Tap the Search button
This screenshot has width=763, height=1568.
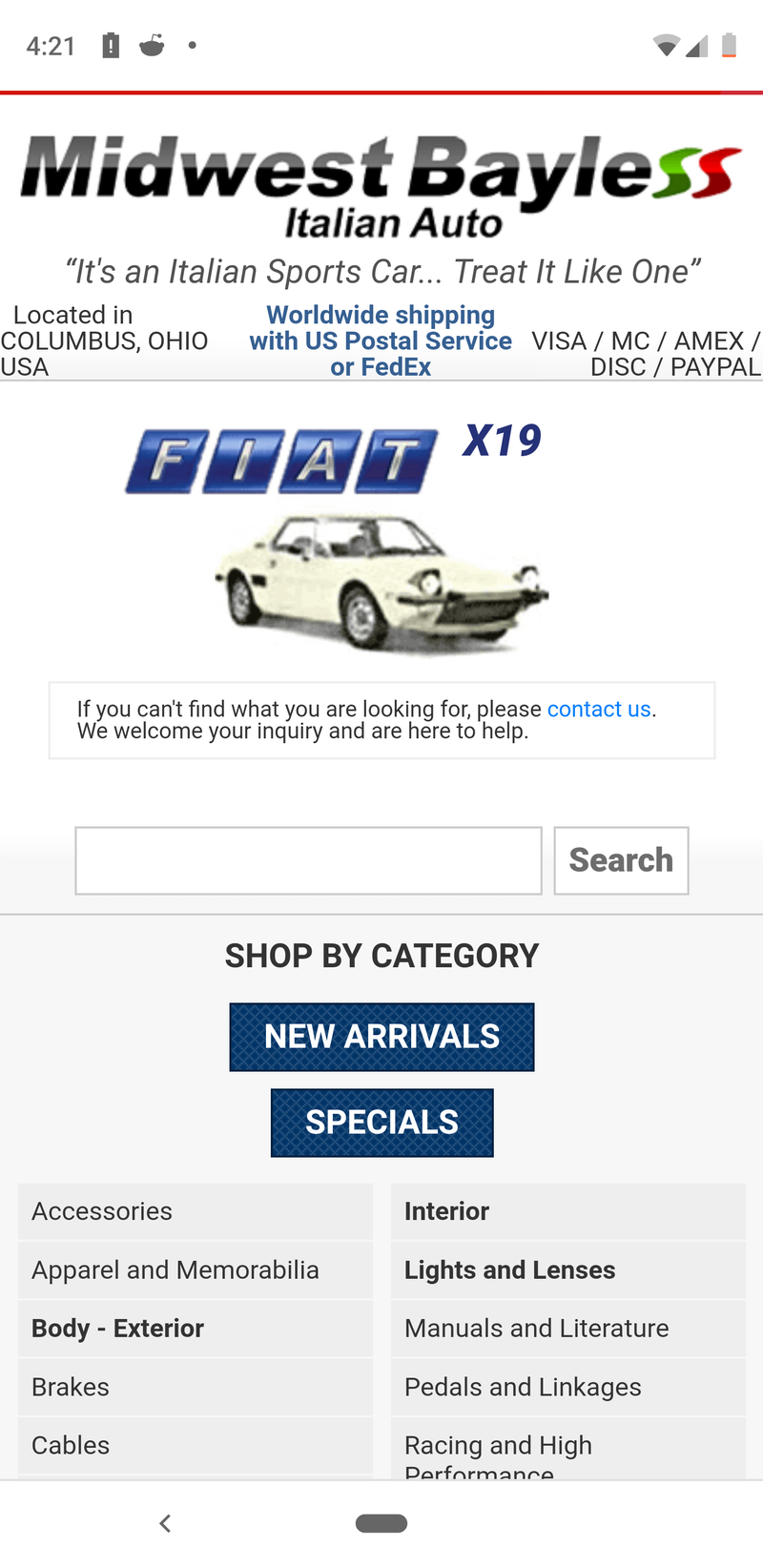tap(621, 860)
